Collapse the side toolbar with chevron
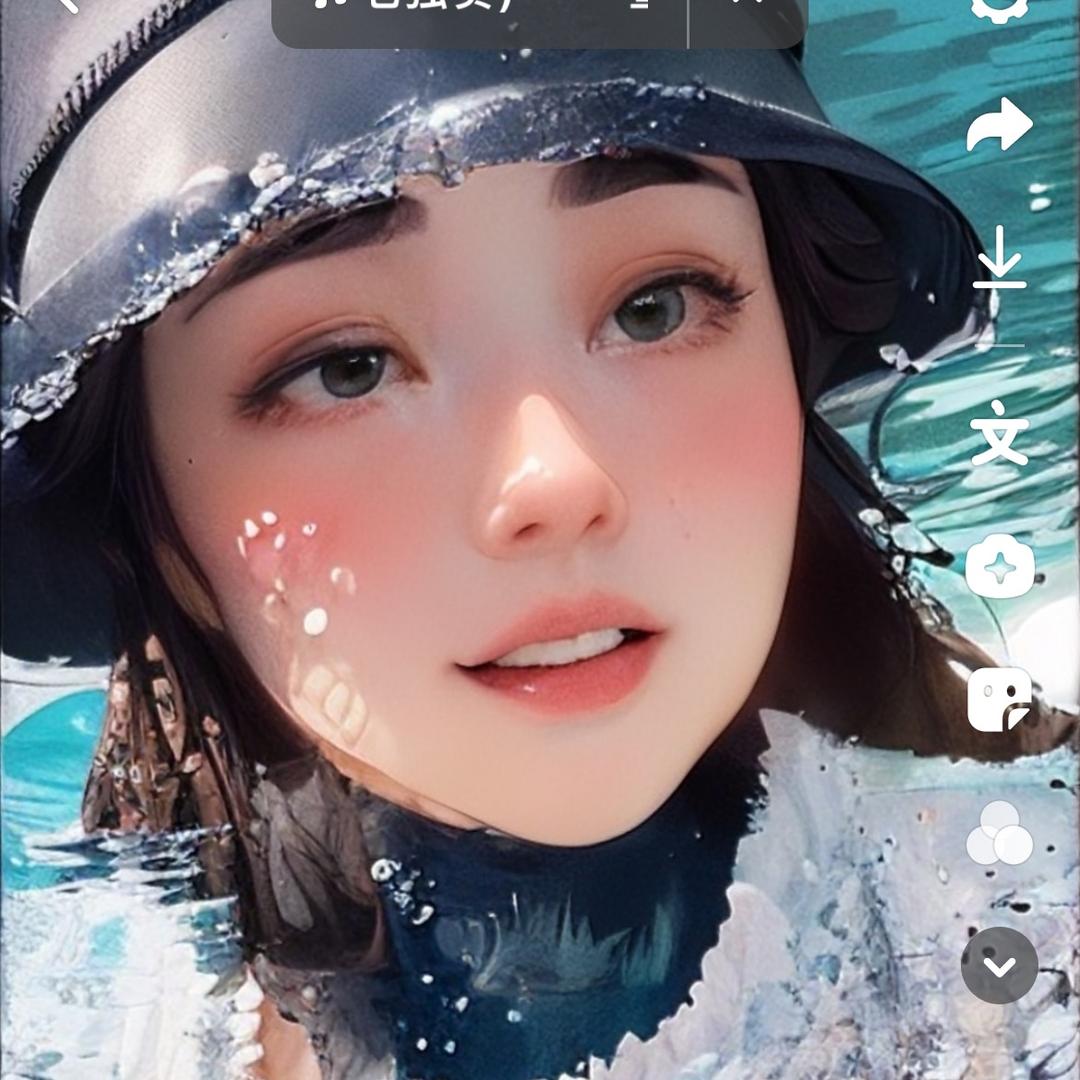Screen dimensions: 1080x1080 click(999, 965)
